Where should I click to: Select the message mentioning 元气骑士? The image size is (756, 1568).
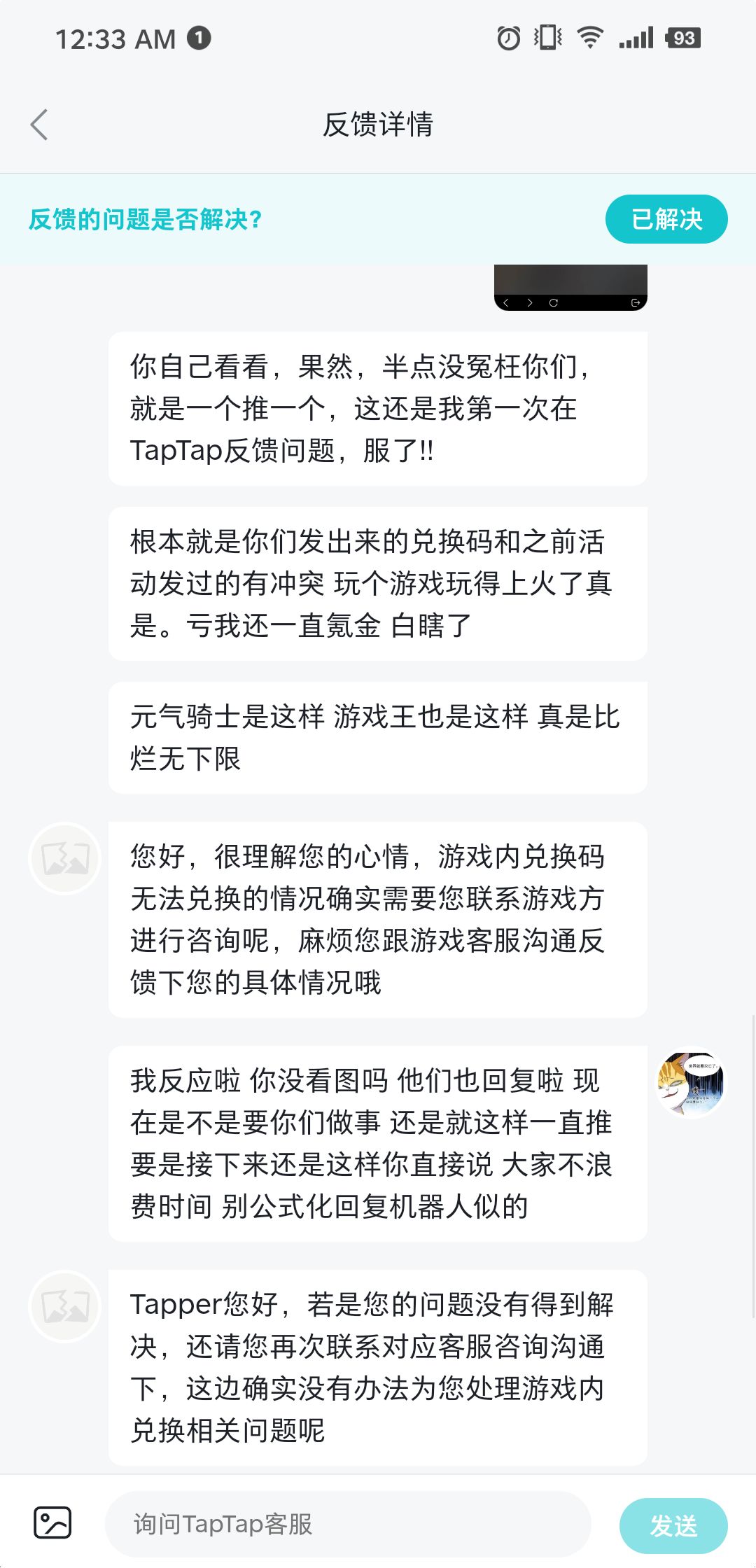pyautogui.click(x=378, y=735)
